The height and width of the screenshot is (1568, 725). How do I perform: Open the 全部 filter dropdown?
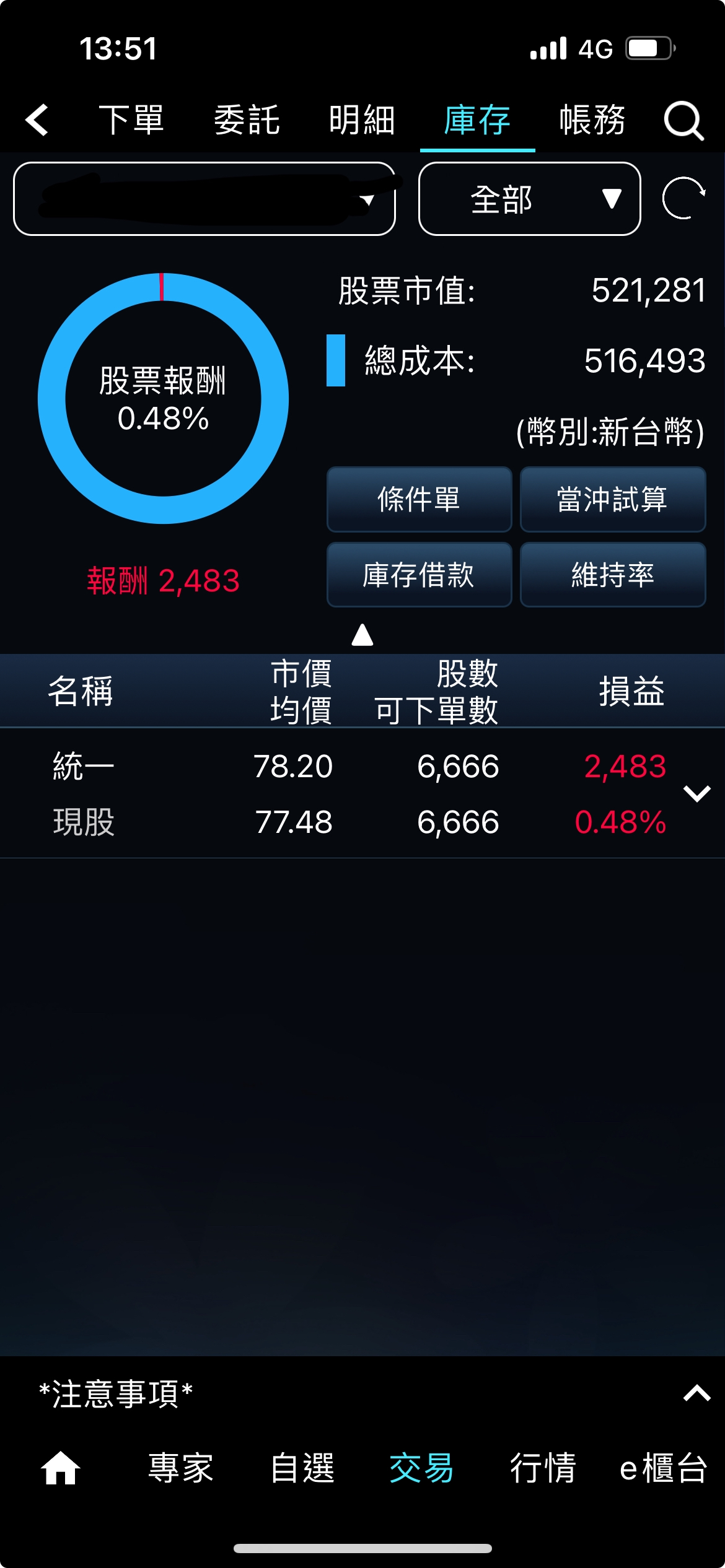[x=529, y=199]
